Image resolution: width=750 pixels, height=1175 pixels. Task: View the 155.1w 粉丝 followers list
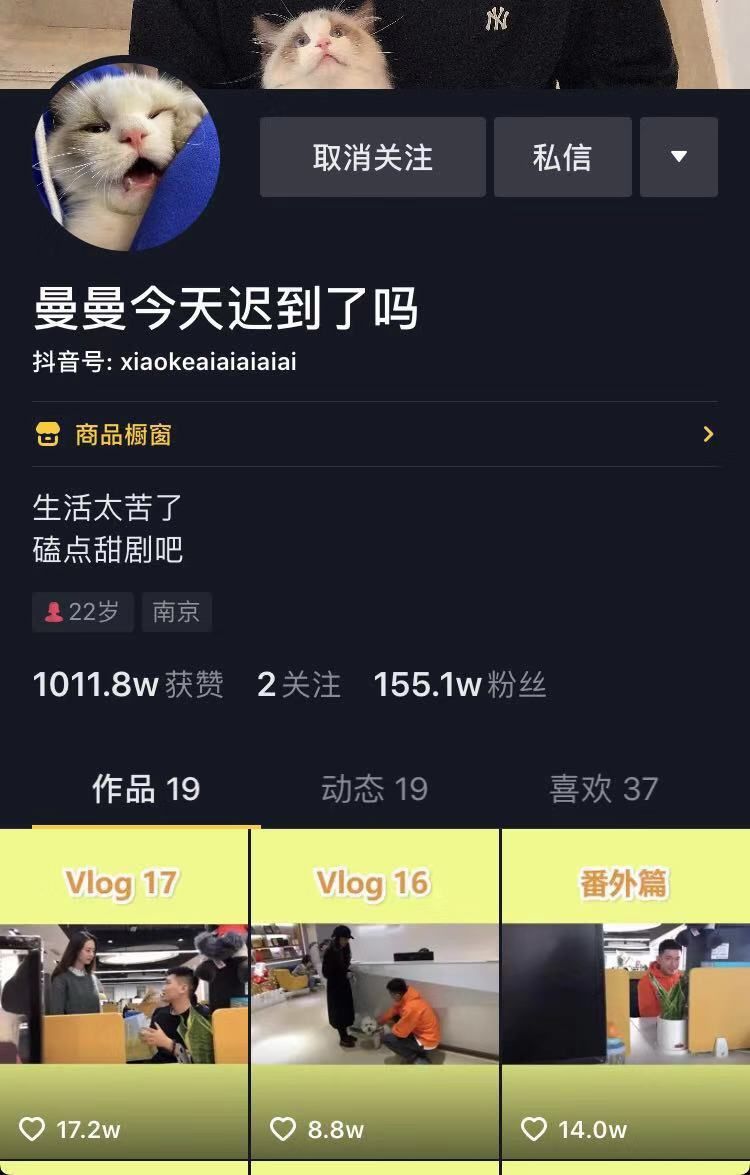459,685
